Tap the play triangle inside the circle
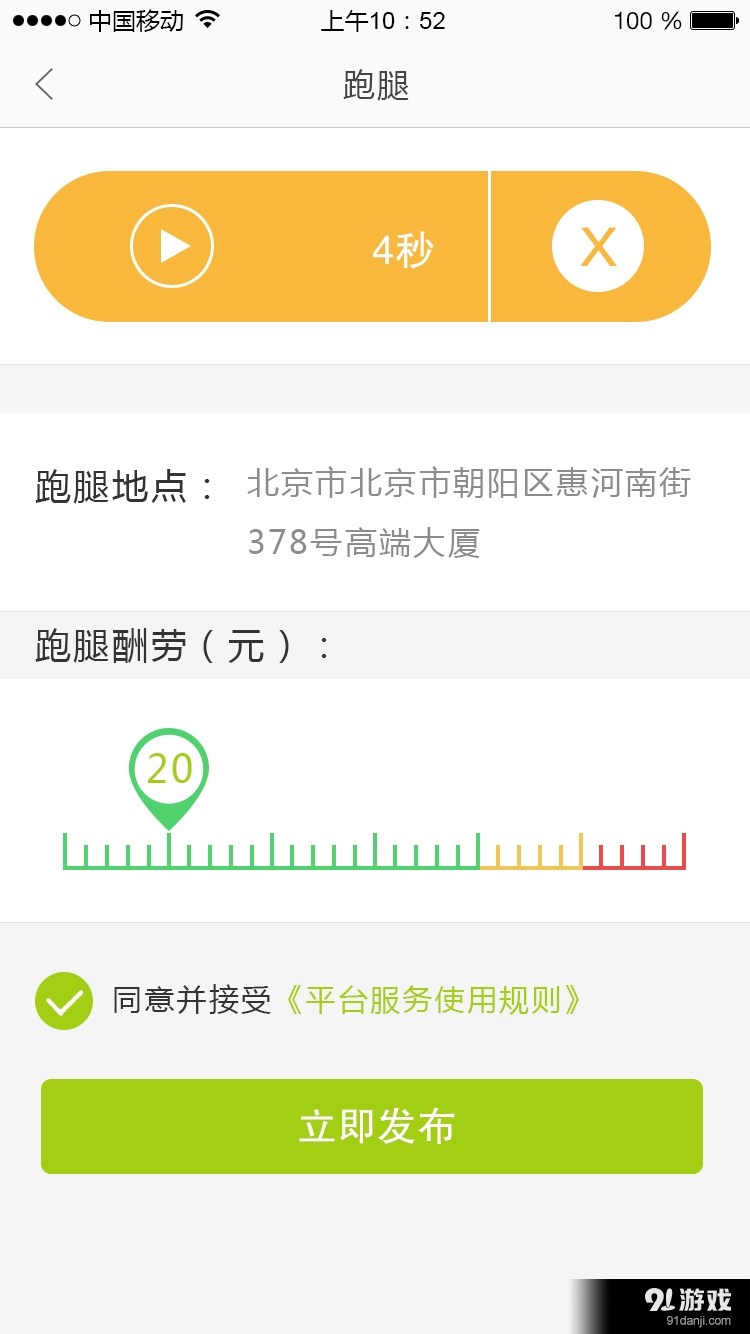 (x=171, y=245)
